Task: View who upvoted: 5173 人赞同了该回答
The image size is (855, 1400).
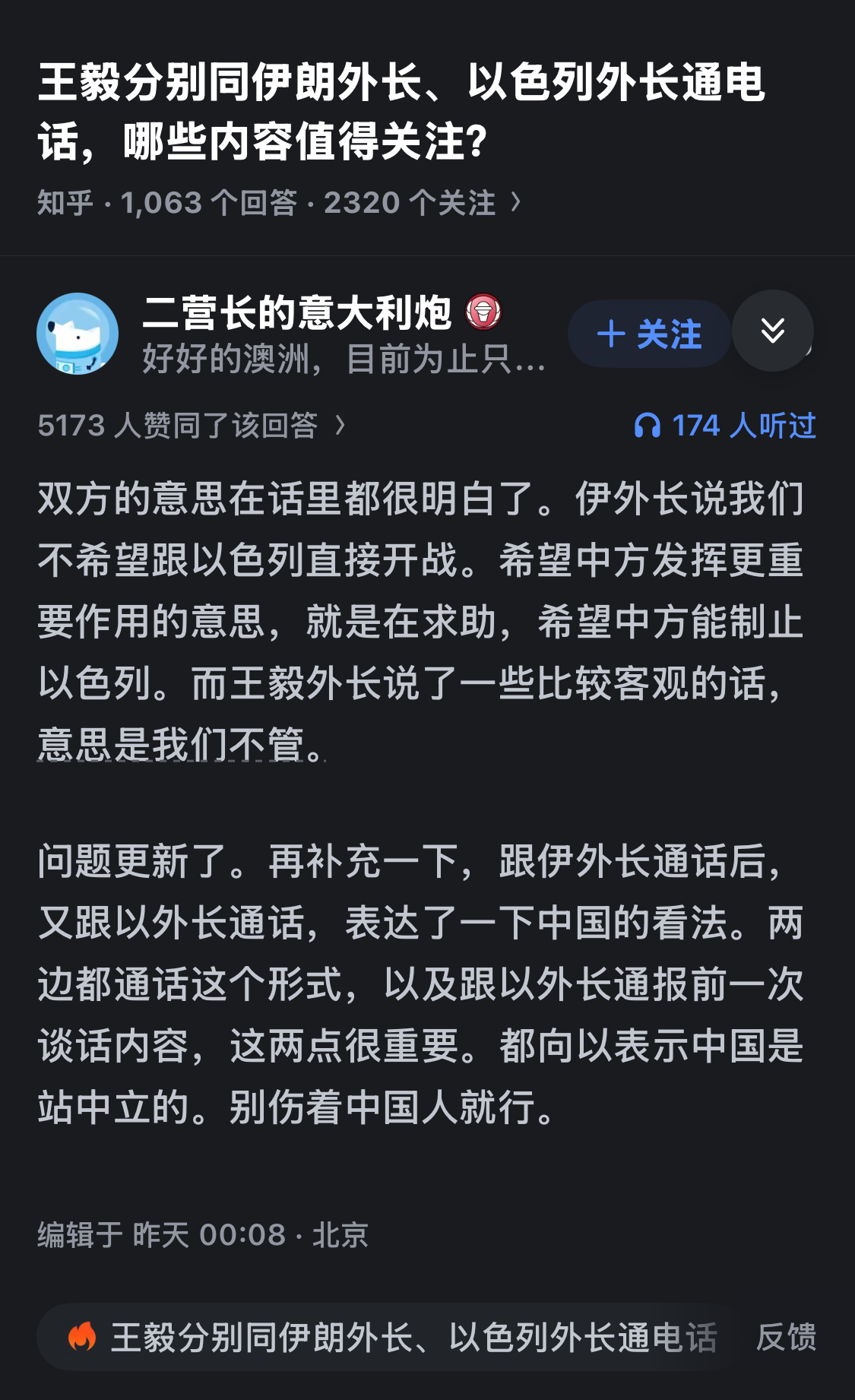Action: click(x=192, y=426)
